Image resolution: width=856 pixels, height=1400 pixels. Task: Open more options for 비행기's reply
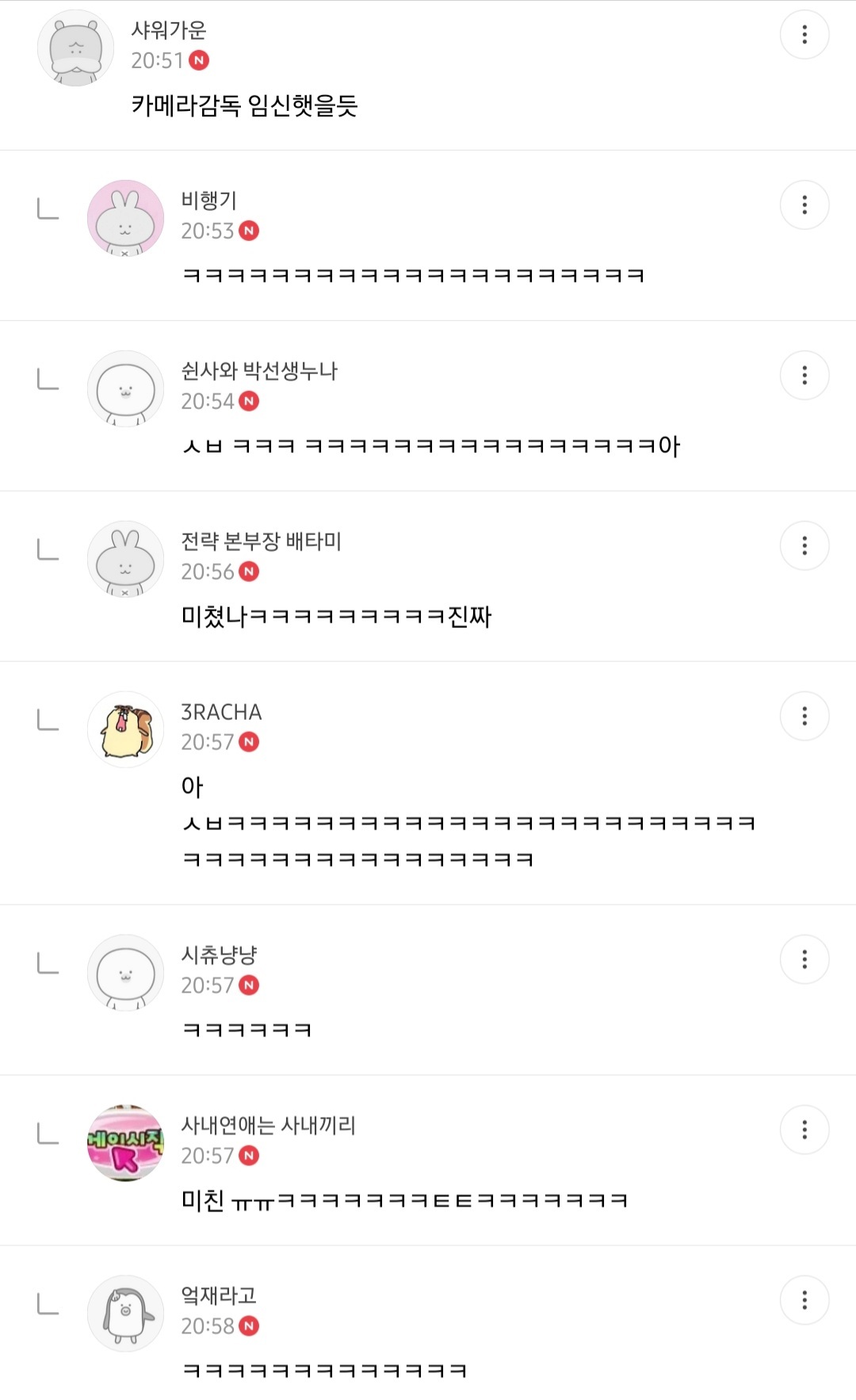pos(804,205)
